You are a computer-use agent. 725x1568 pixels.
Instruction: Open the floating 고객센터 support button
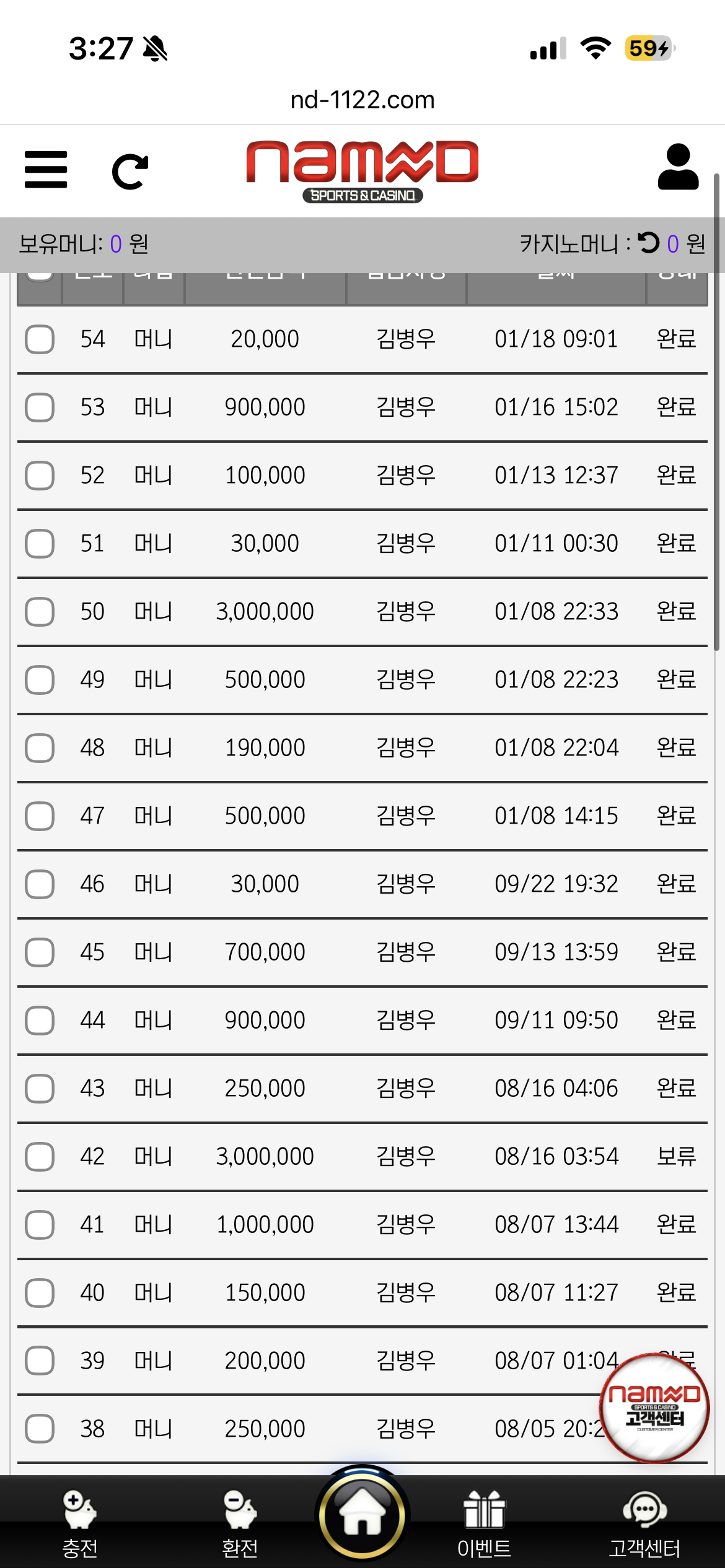click(x=654, y=1408)
